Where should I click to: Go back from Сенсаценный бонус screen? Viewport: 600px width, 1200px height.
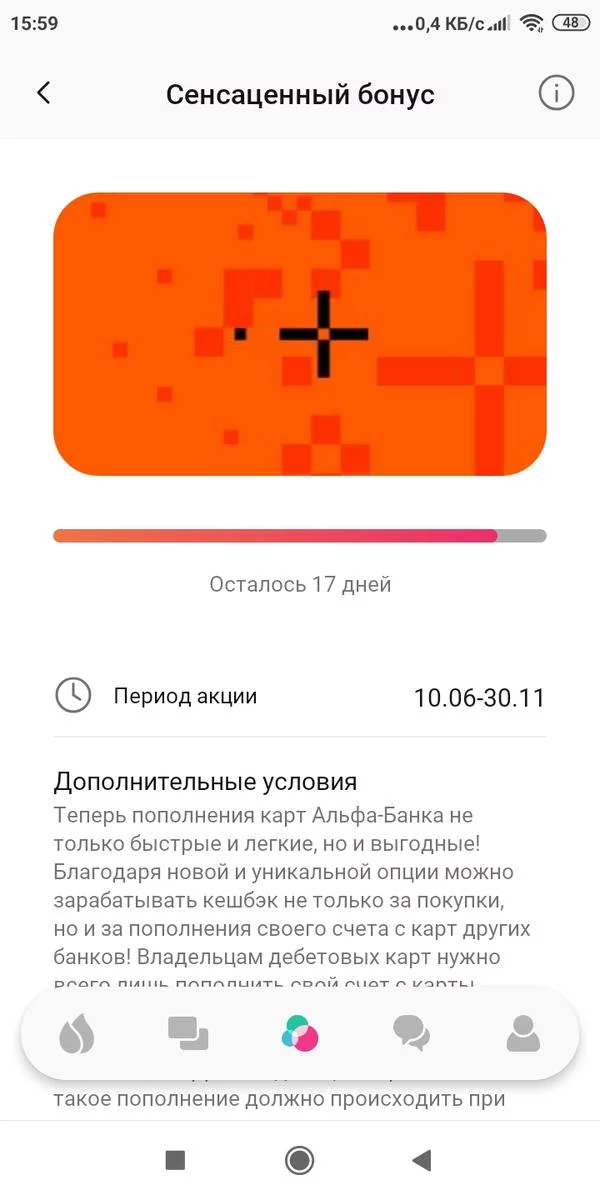(44, 94)
